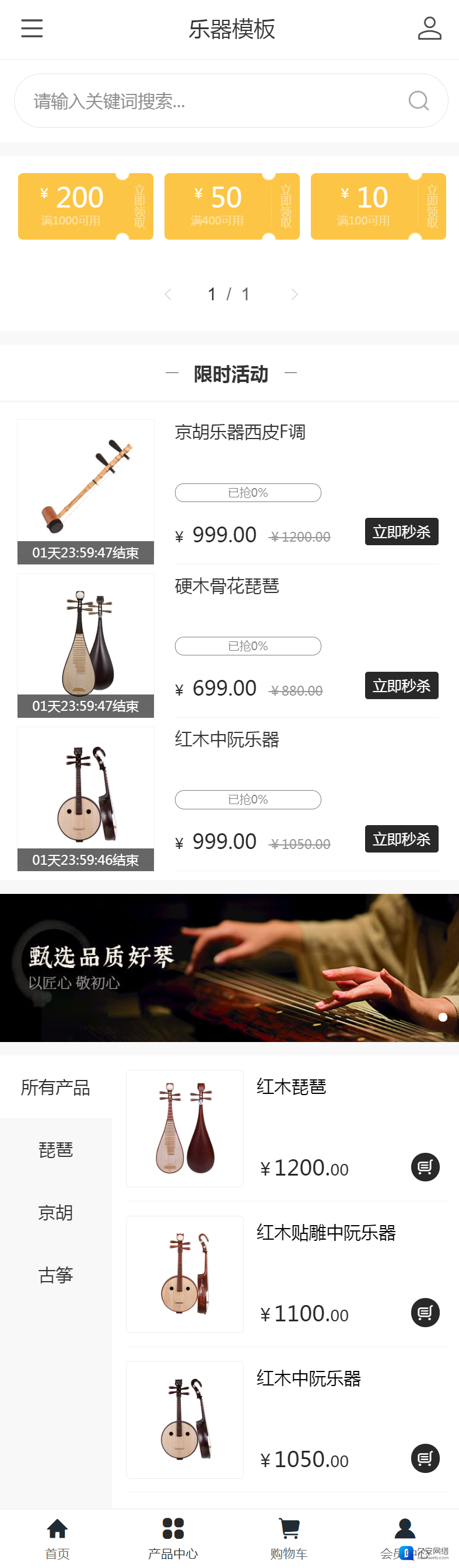Image resolution: width=459 pixels, height=1568 pixels.
Task: Tap 立即秒杀 for ¥999 红木中阮乐器
Action: (x=401, y=839)
